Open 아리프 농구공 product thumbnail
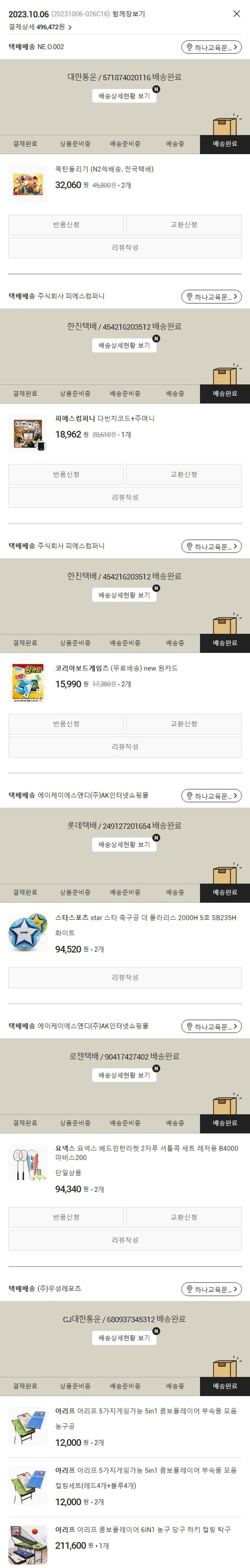The height and width of the screenshot is (1568, 250). [28, 1426]
